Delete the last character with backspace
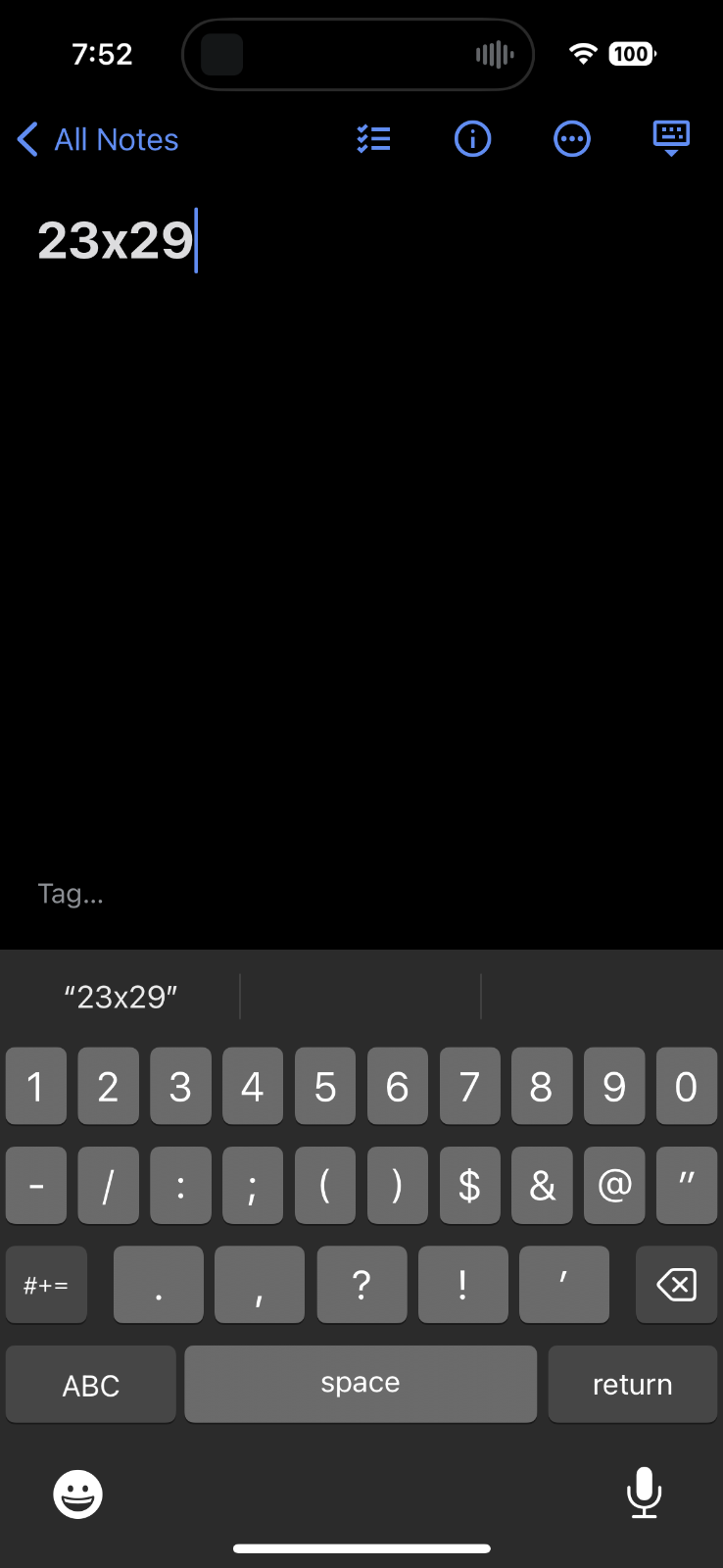This screenshot has height=1568, width=723. click(676, 1285)
